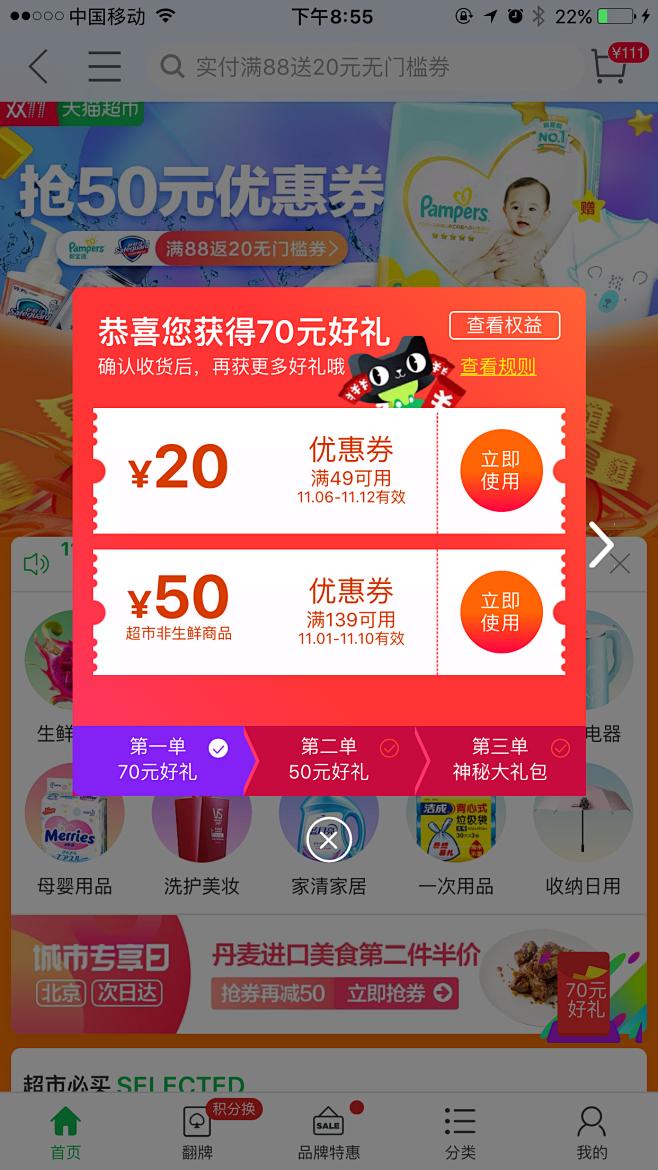
Task: Tap the 查看权益 button
Action: (504, 325)
